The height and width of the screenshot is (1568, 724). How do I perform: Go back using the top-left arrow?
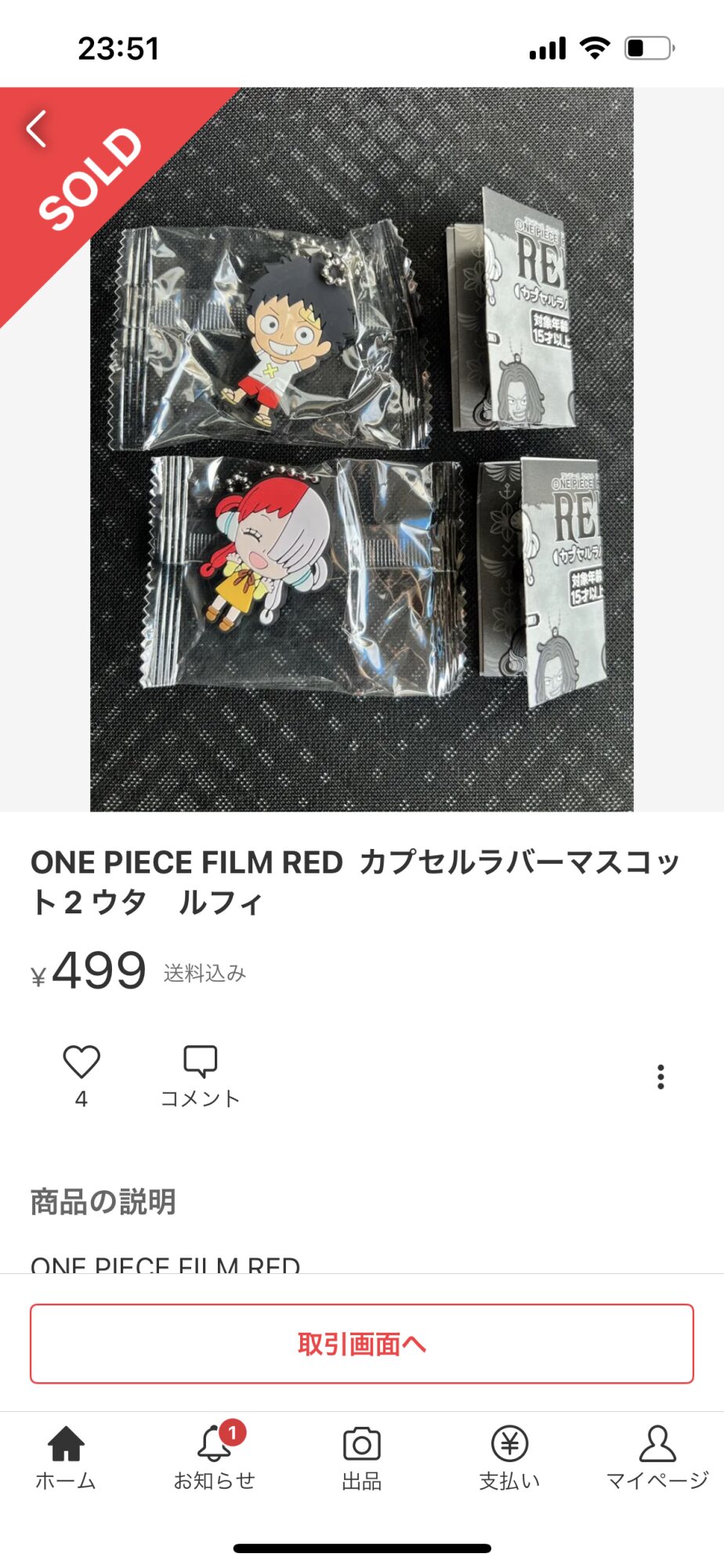pyautogui.click(x=36, y=129)
